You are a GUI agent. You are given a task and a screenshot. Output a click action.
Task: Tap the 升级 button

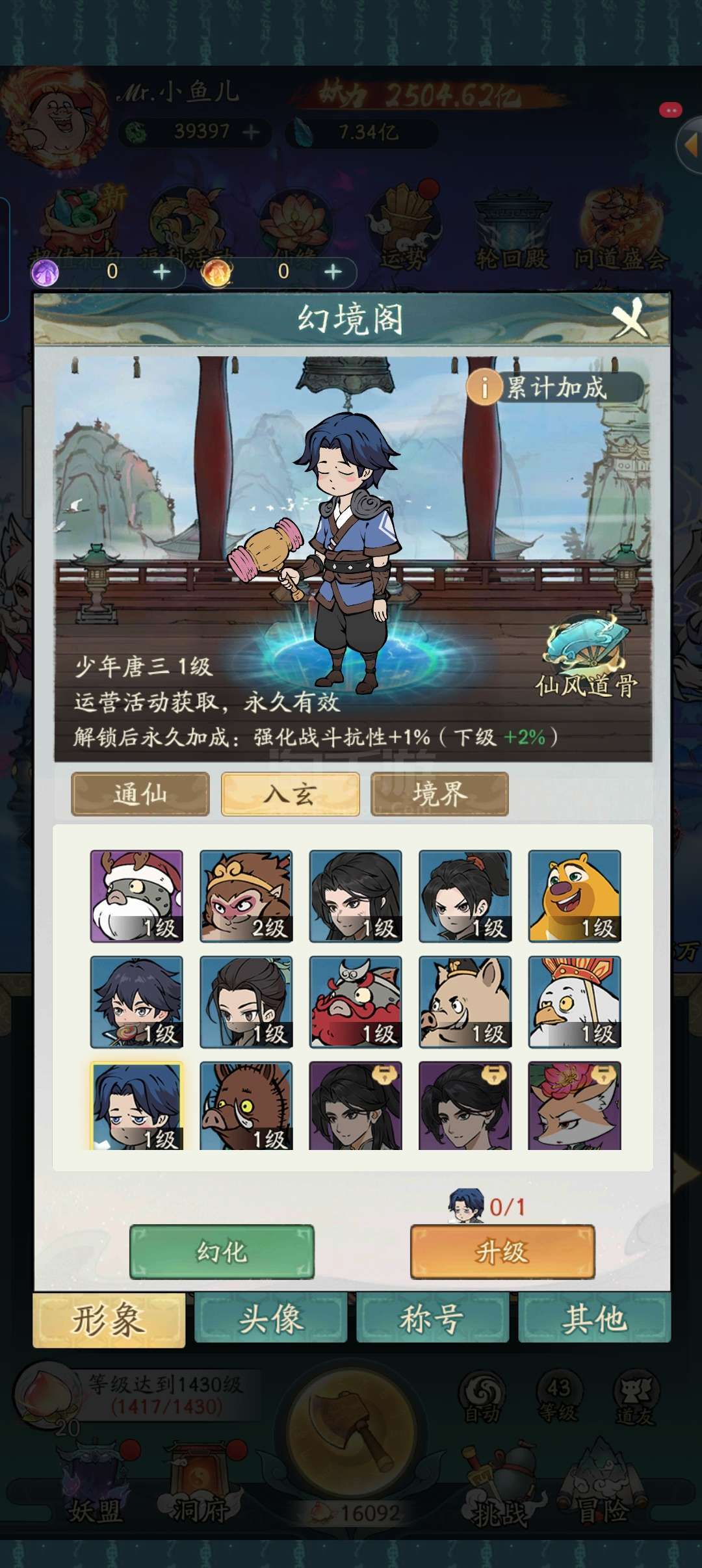[502, 1251]
